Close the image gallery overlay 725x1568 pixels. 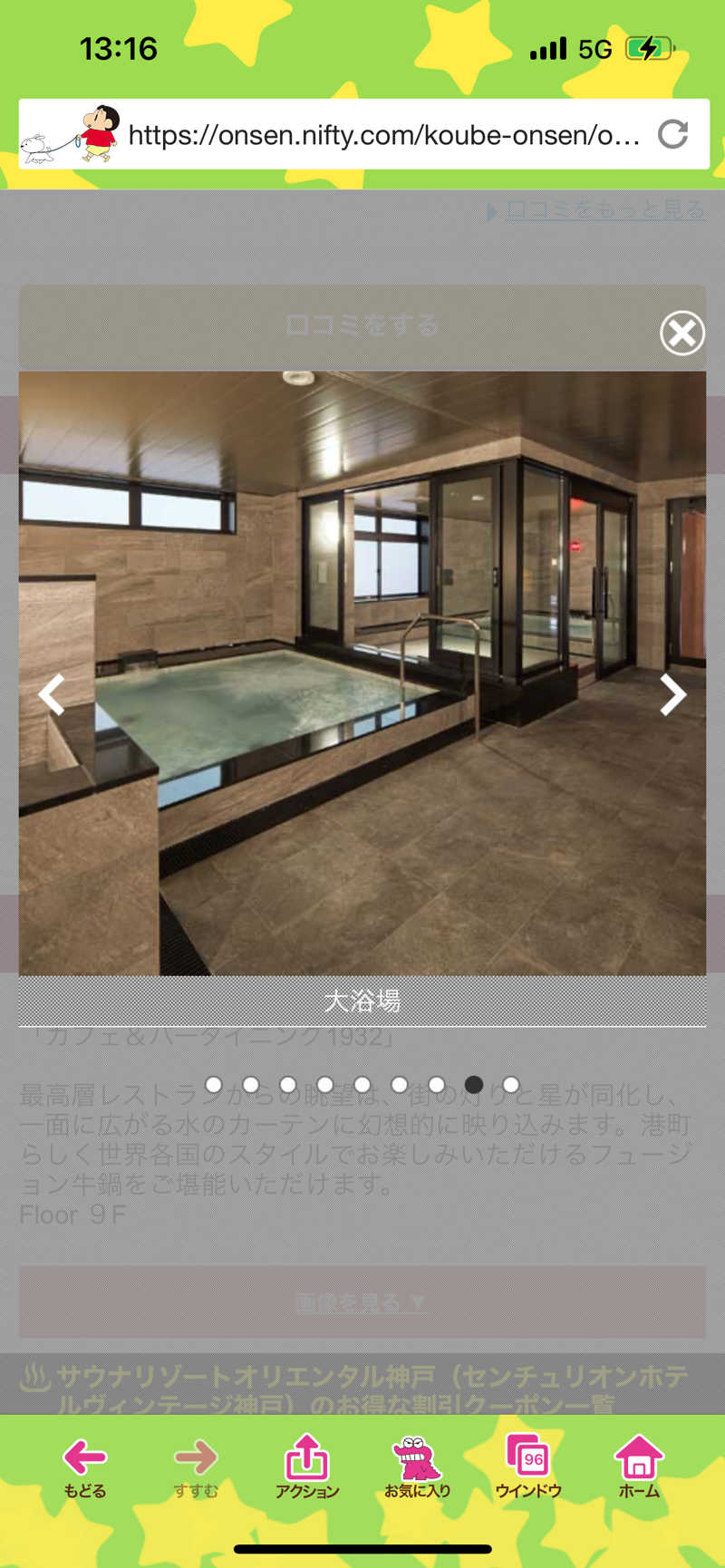(x=681, y=333)
